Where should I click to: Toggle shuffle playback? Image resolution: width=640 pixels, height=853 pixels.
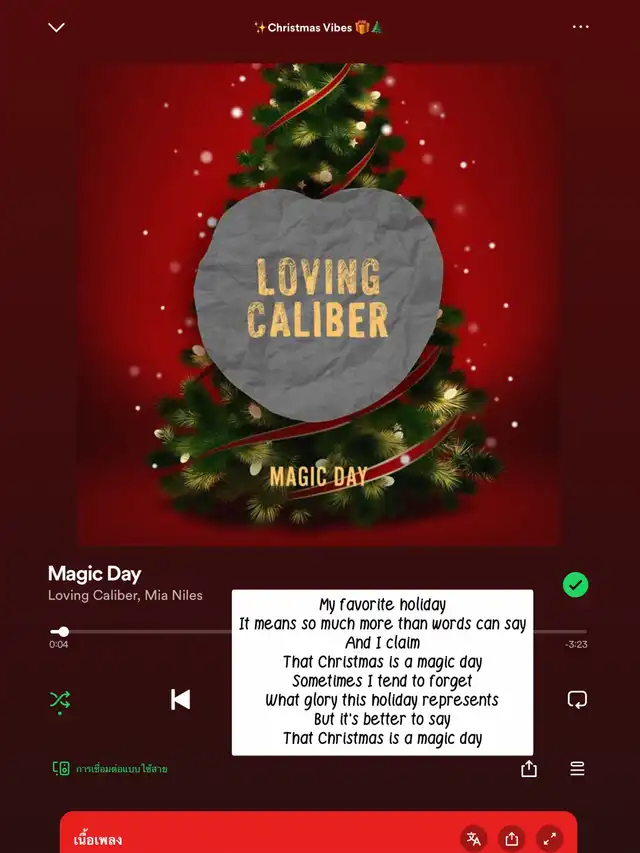tap(60, 699)
